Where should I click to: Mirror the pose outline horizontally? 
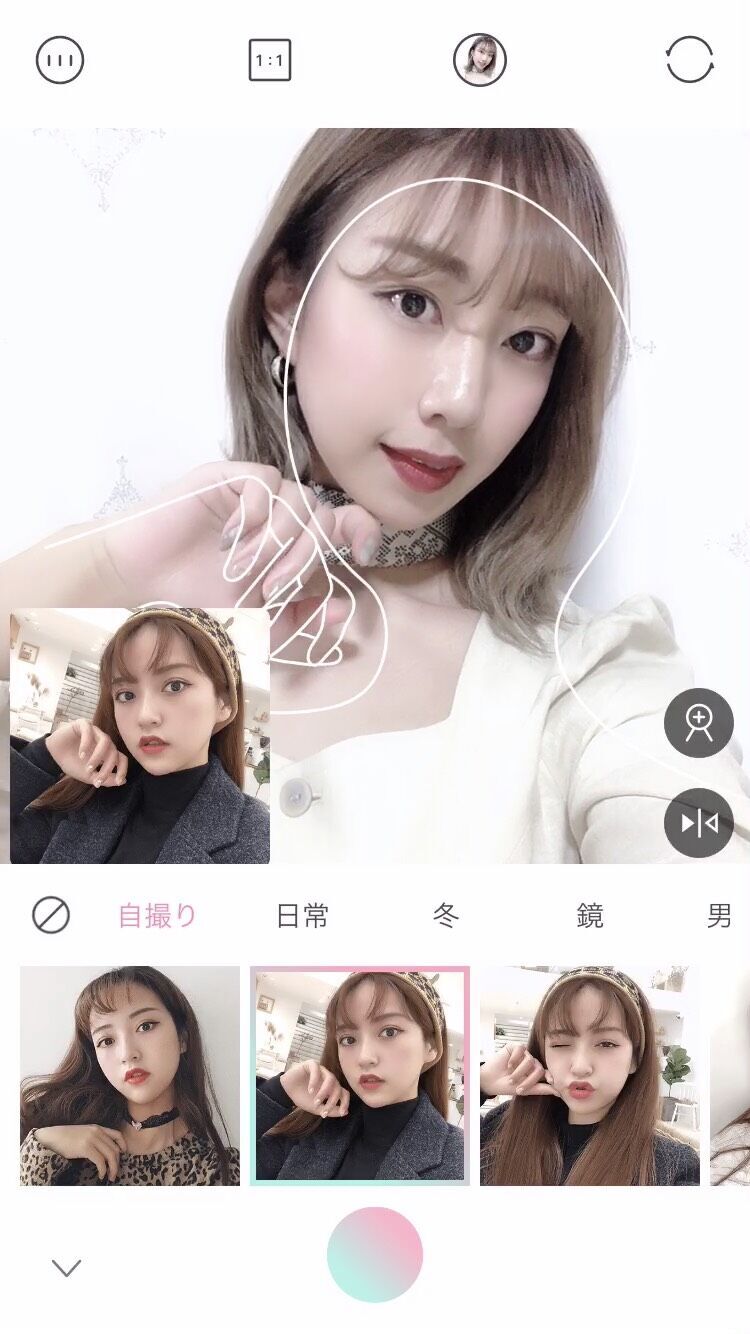[699, 823]
